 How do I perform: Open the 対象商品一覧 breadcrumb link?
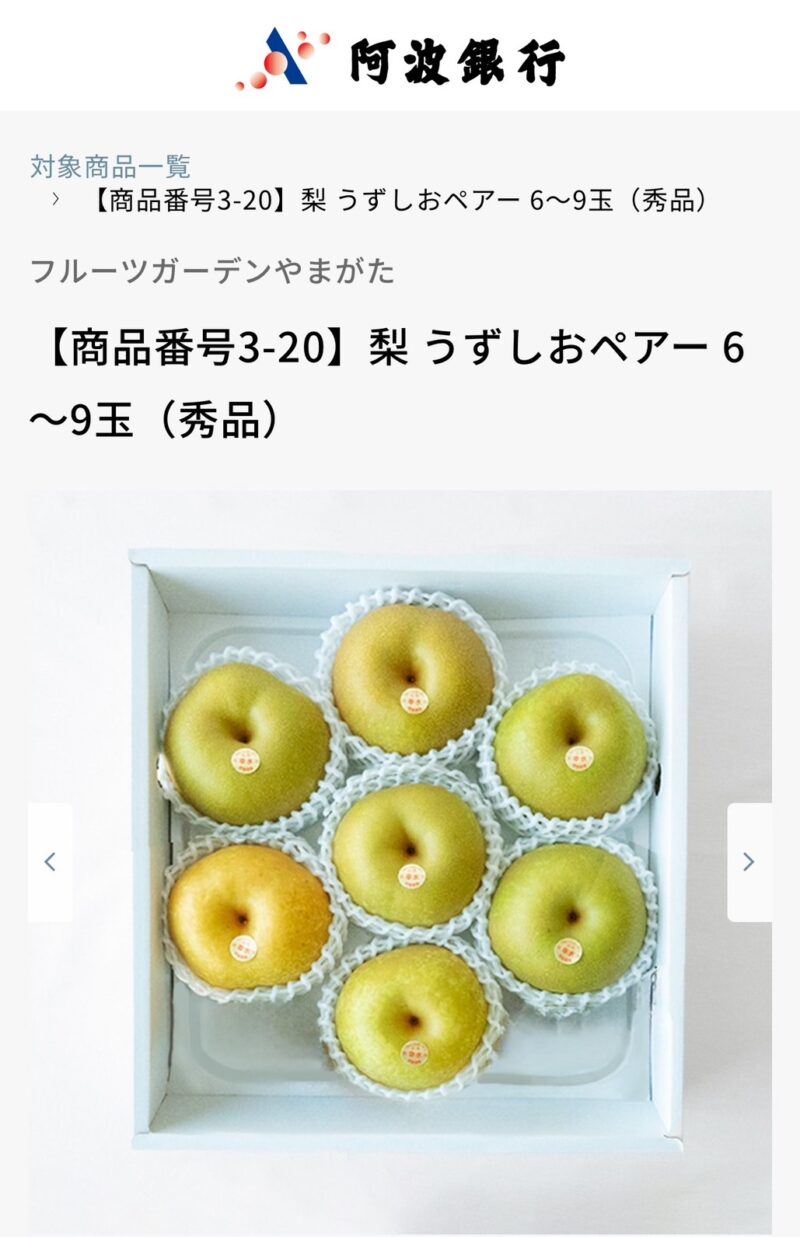tap(110, 166)
